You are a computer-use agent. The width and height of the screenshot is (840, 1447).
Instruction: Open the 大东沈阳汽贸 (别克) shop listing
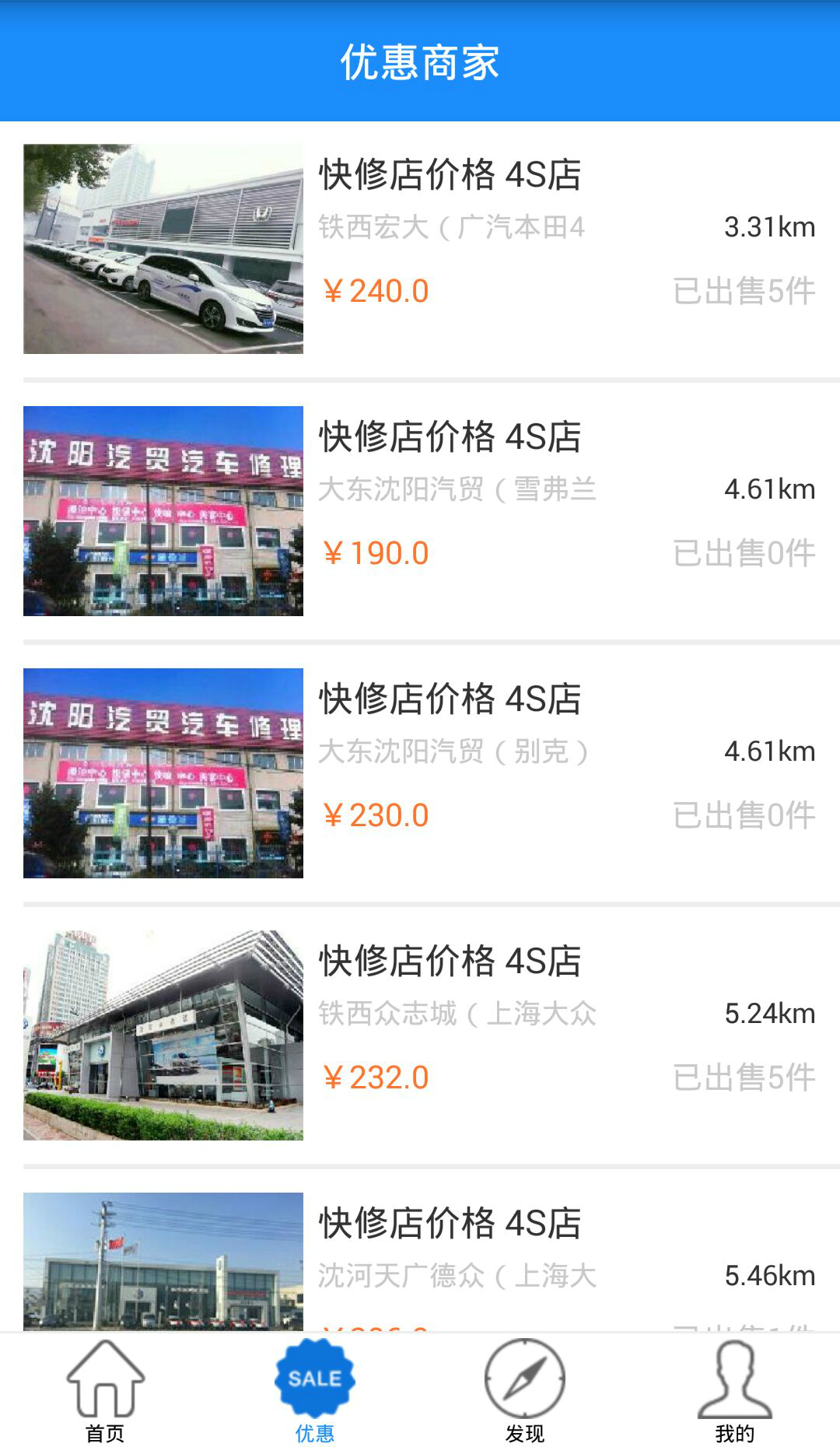pyautogui.click(x=420, y=773)
